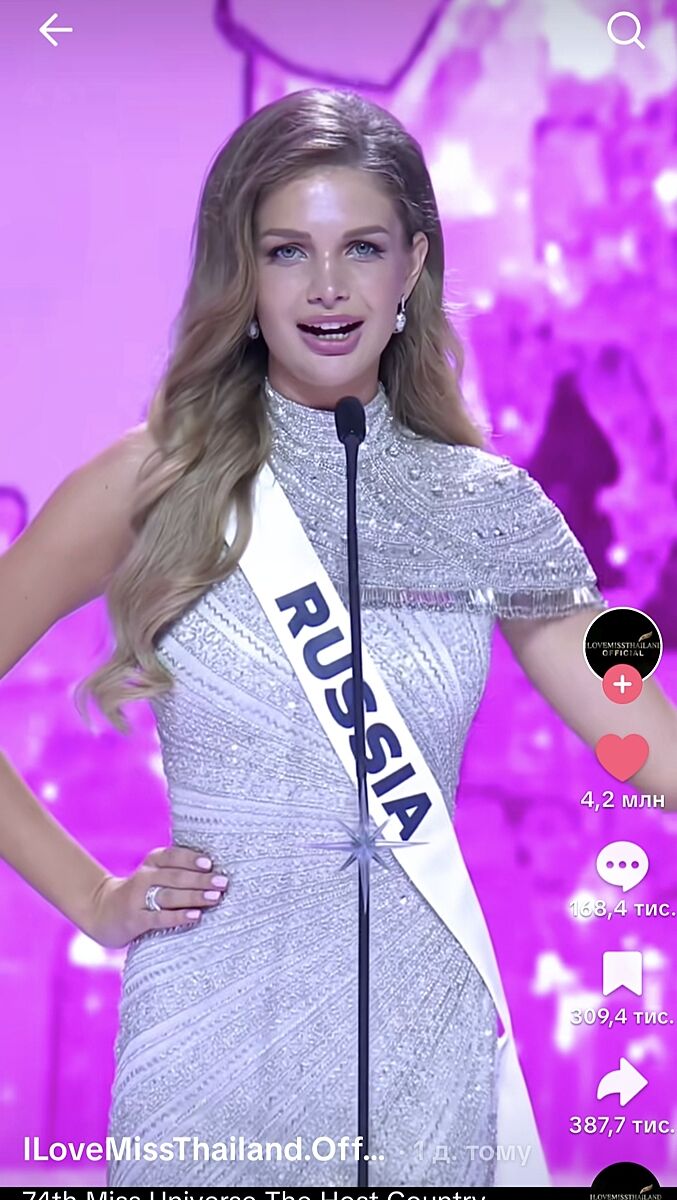Open the ILoveMissThailand.Off... username link
Viewport: 677px width, 1200px height.
(x=204, y=1149)
